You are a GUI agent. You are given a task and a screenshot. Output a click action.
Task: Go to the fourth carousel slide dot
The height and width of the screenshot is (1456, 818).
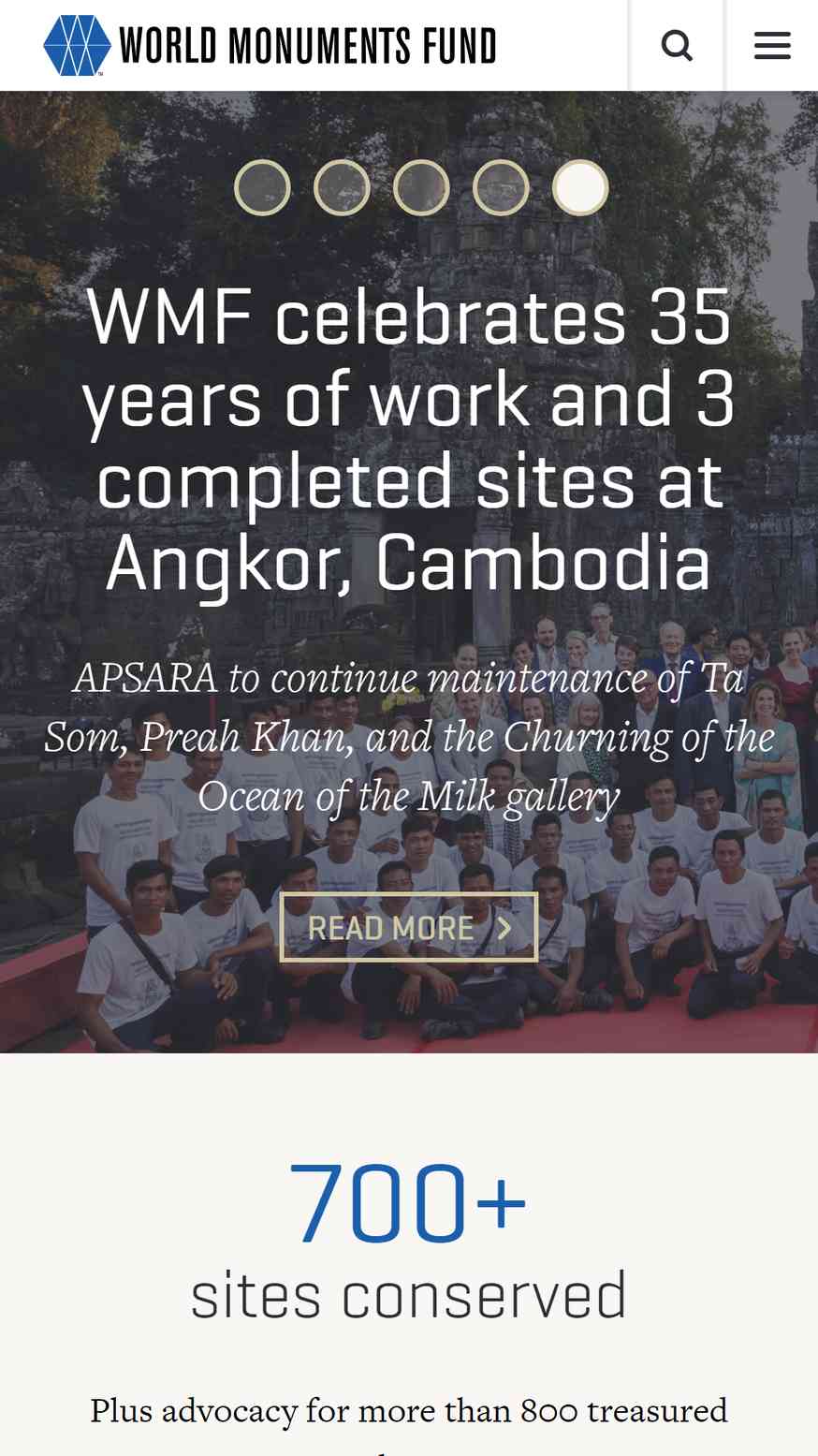pyautogui.click(x=501, y=188)
